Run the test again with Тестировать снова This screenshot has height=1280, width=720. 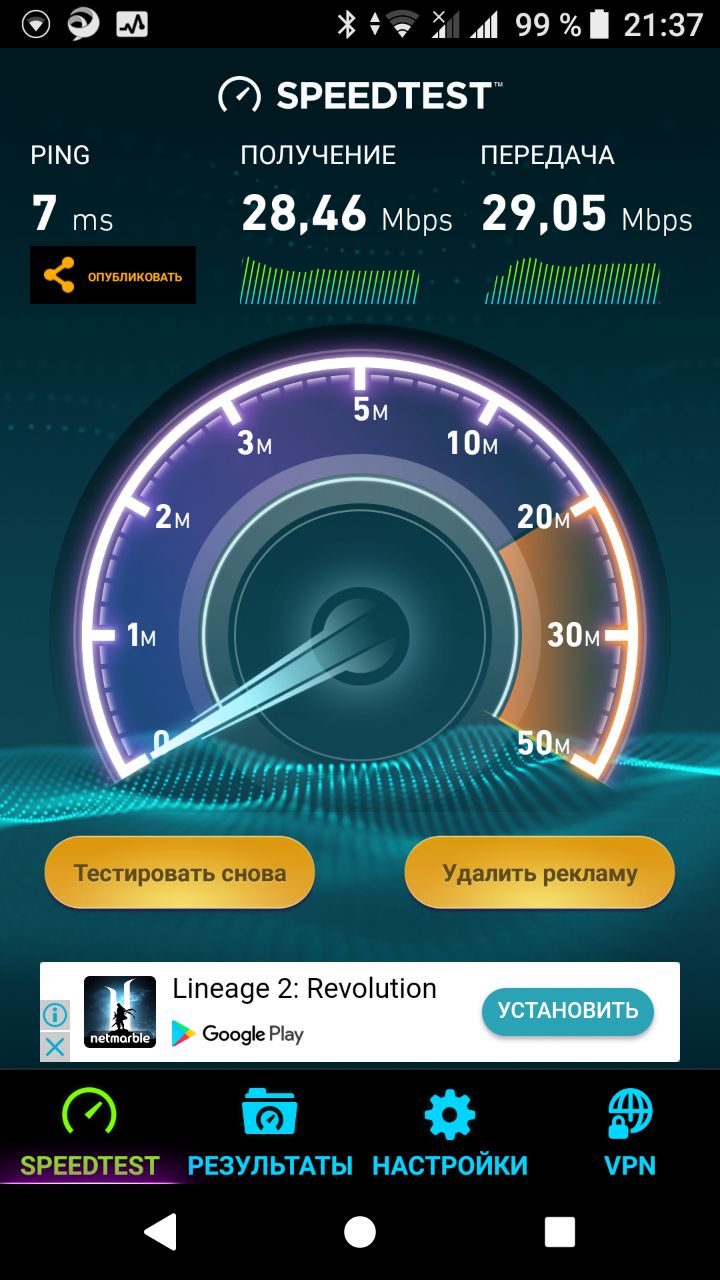pyautogui.click(x=180, y=873)
